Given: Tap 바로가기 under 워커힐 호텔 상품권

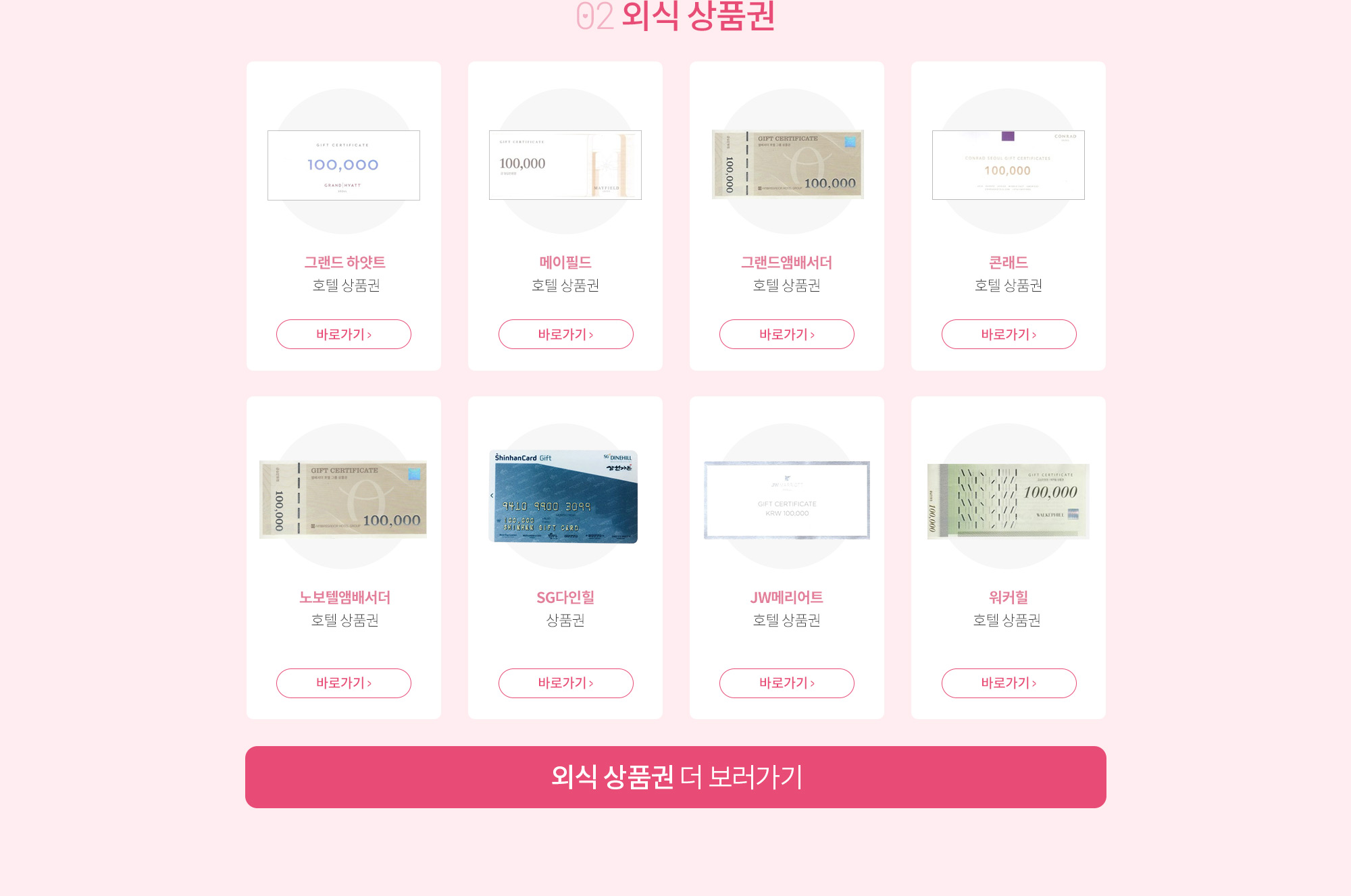Looking at the screenshot, I should 1009,683.
